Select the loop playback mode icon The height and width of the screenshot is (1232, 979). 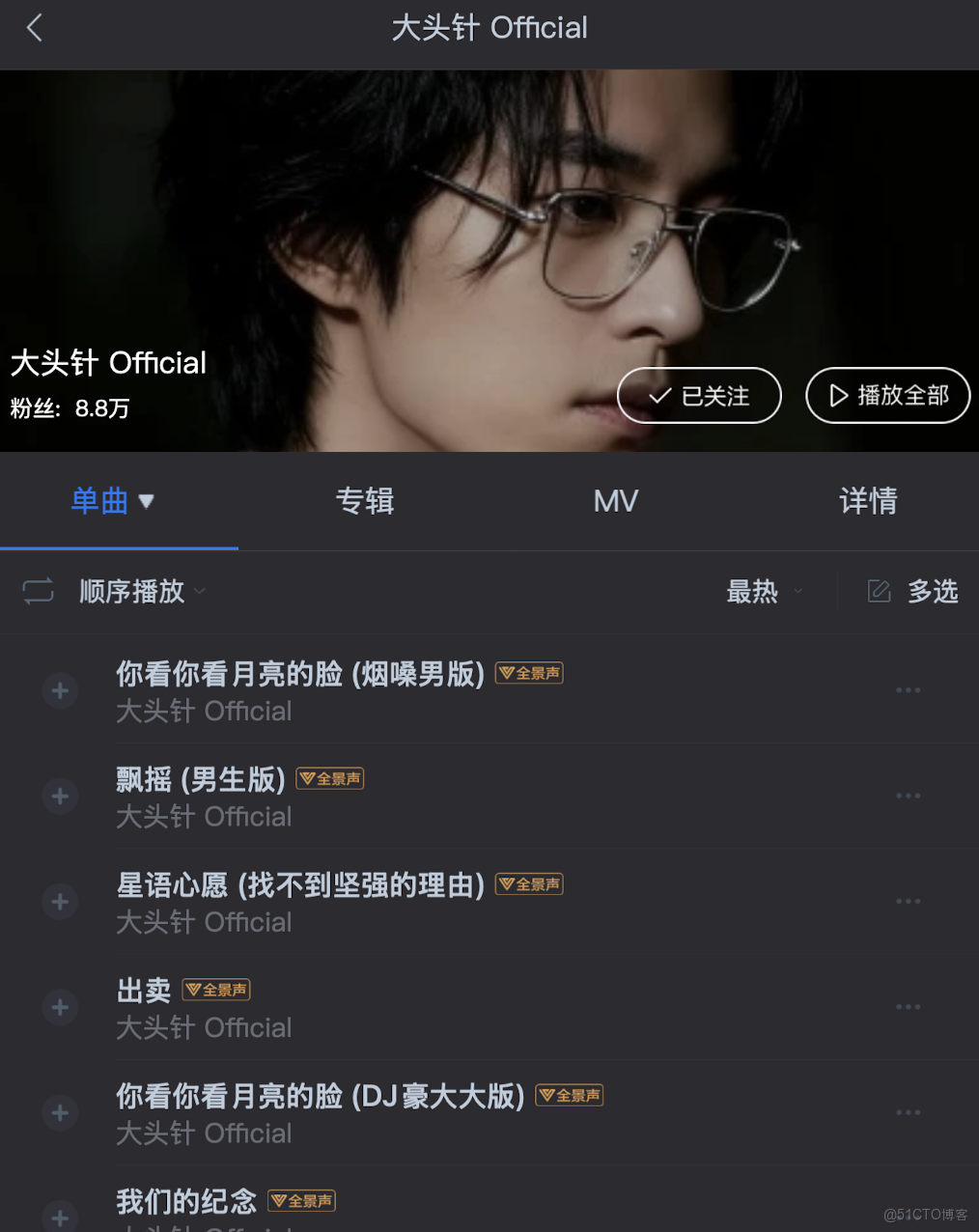click(38, 591)
